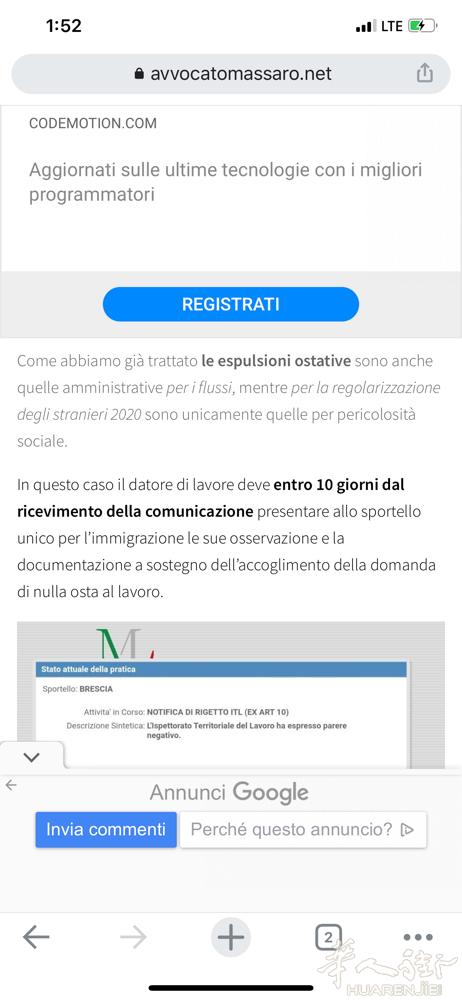Open Perché questo annuncio?

303,829
